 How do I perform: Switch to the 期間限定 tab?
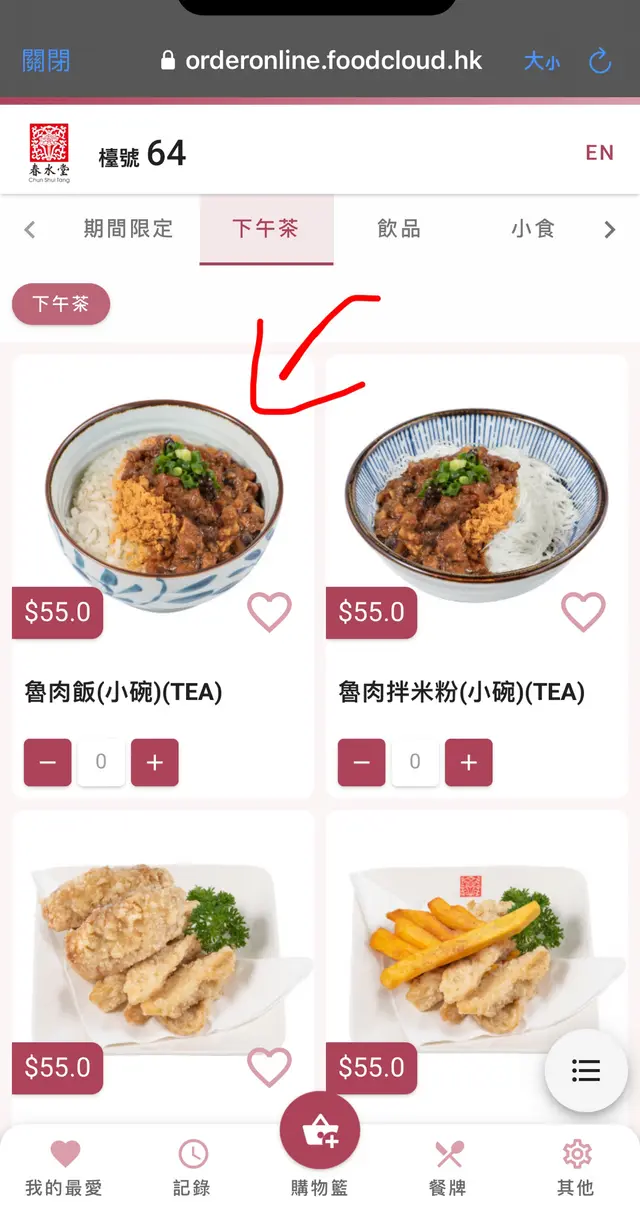pyautogui.click(x=128, y=229)
